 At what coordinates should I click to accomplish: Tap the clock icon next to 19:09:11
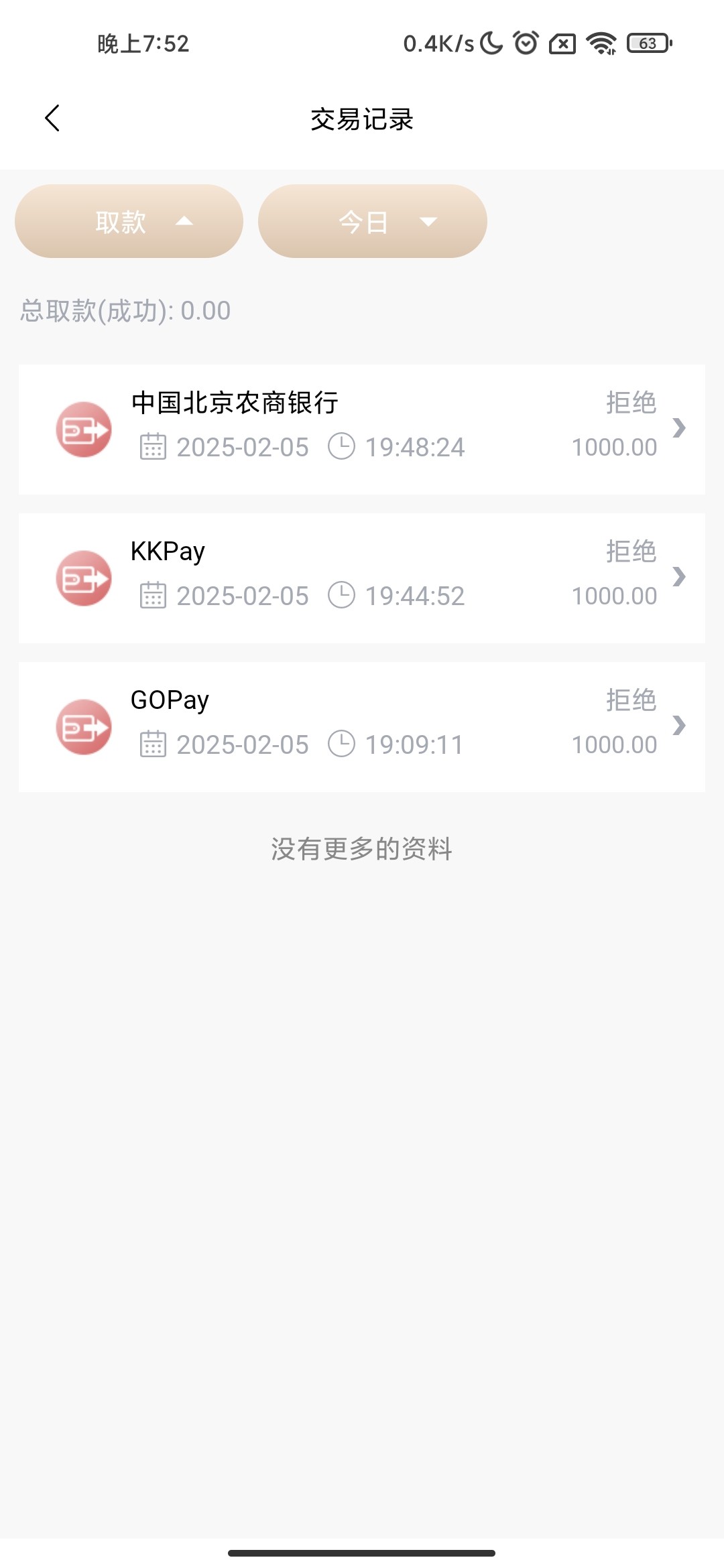coord(342,744)
